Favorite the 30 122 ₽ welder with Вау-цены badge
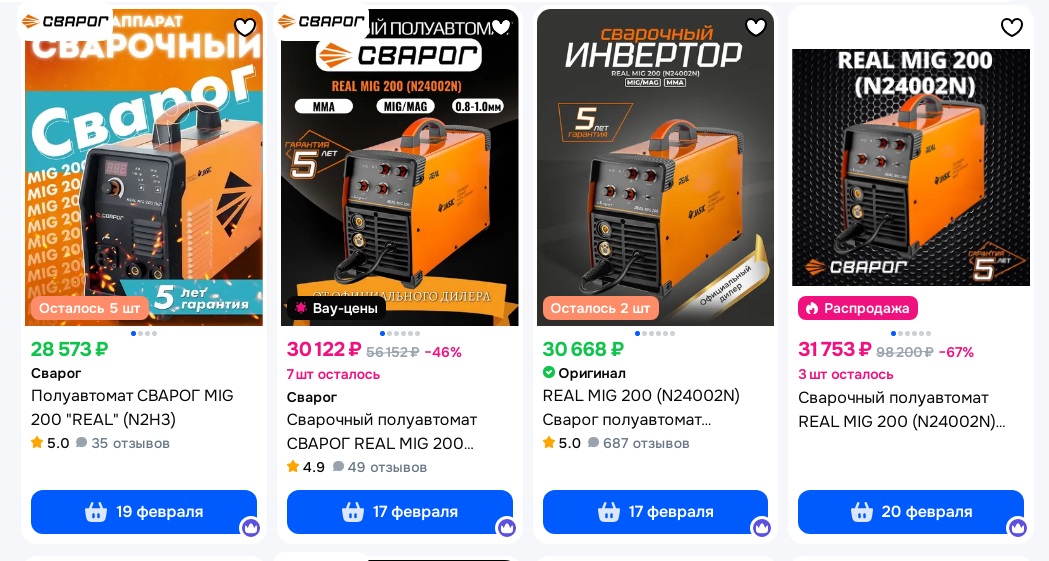Image resolution: width=1049 pixels, height=561 pixels. tap(501, 27)
